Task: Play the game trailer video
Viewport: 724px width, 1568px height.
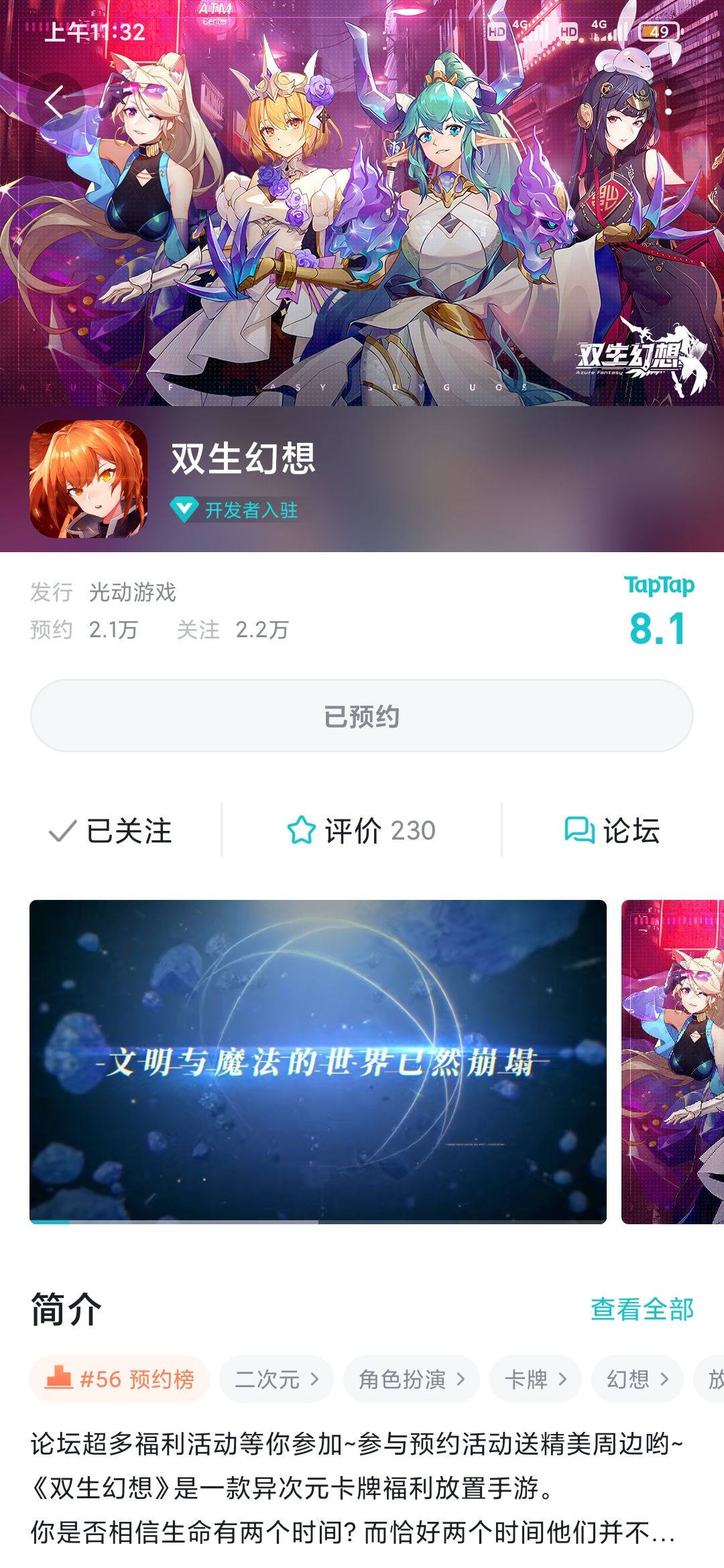Action: [x=318, y=1061]
